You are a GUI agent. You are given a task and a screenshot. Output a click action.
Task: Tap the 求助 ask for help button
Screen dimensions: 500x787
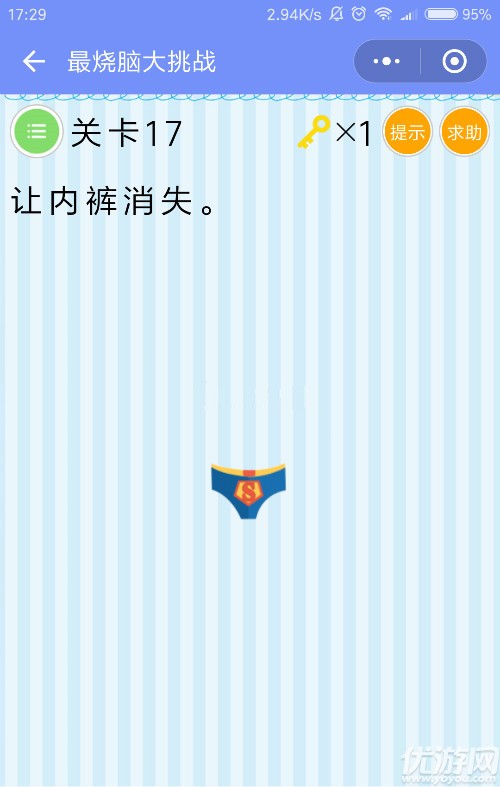point(464,132)
